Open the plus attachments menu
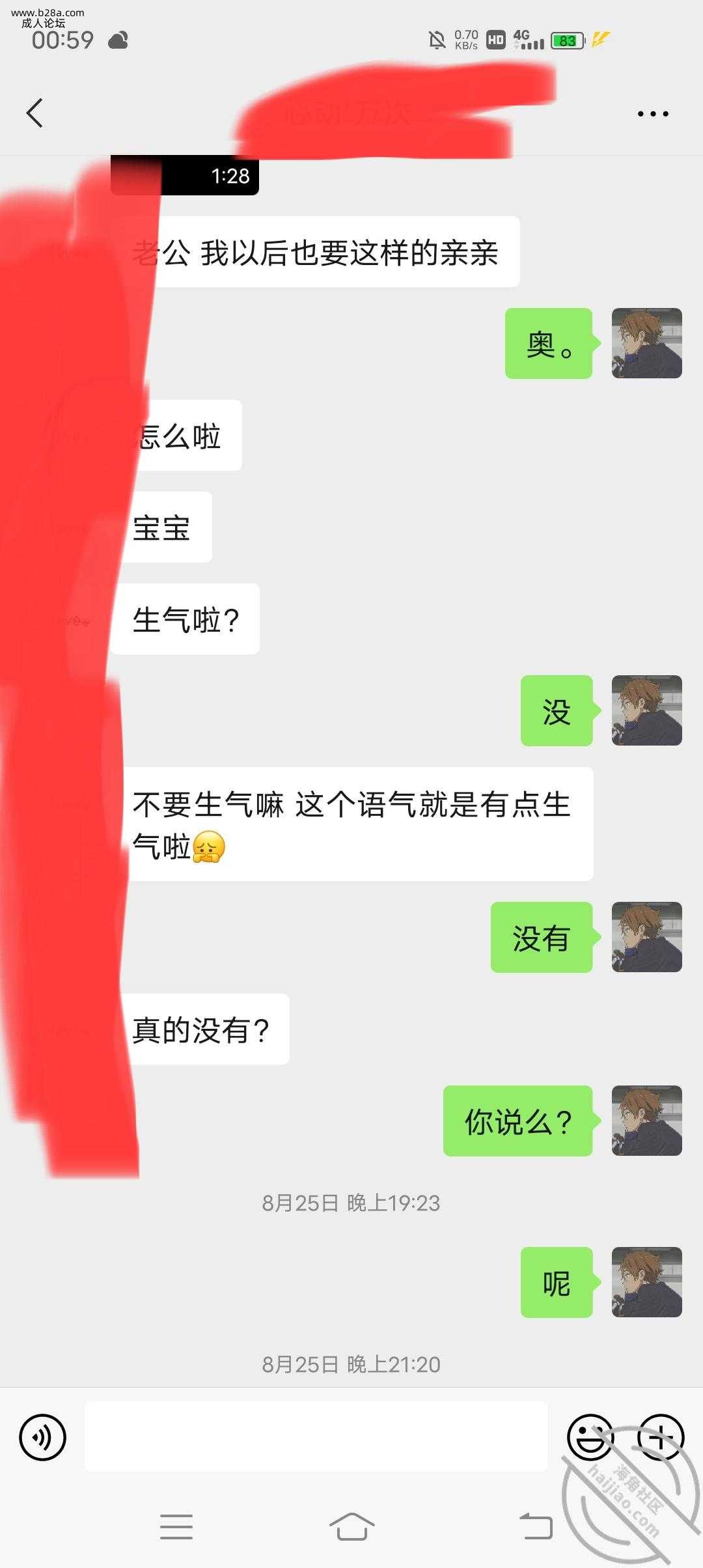 [x=661, y=1436]
